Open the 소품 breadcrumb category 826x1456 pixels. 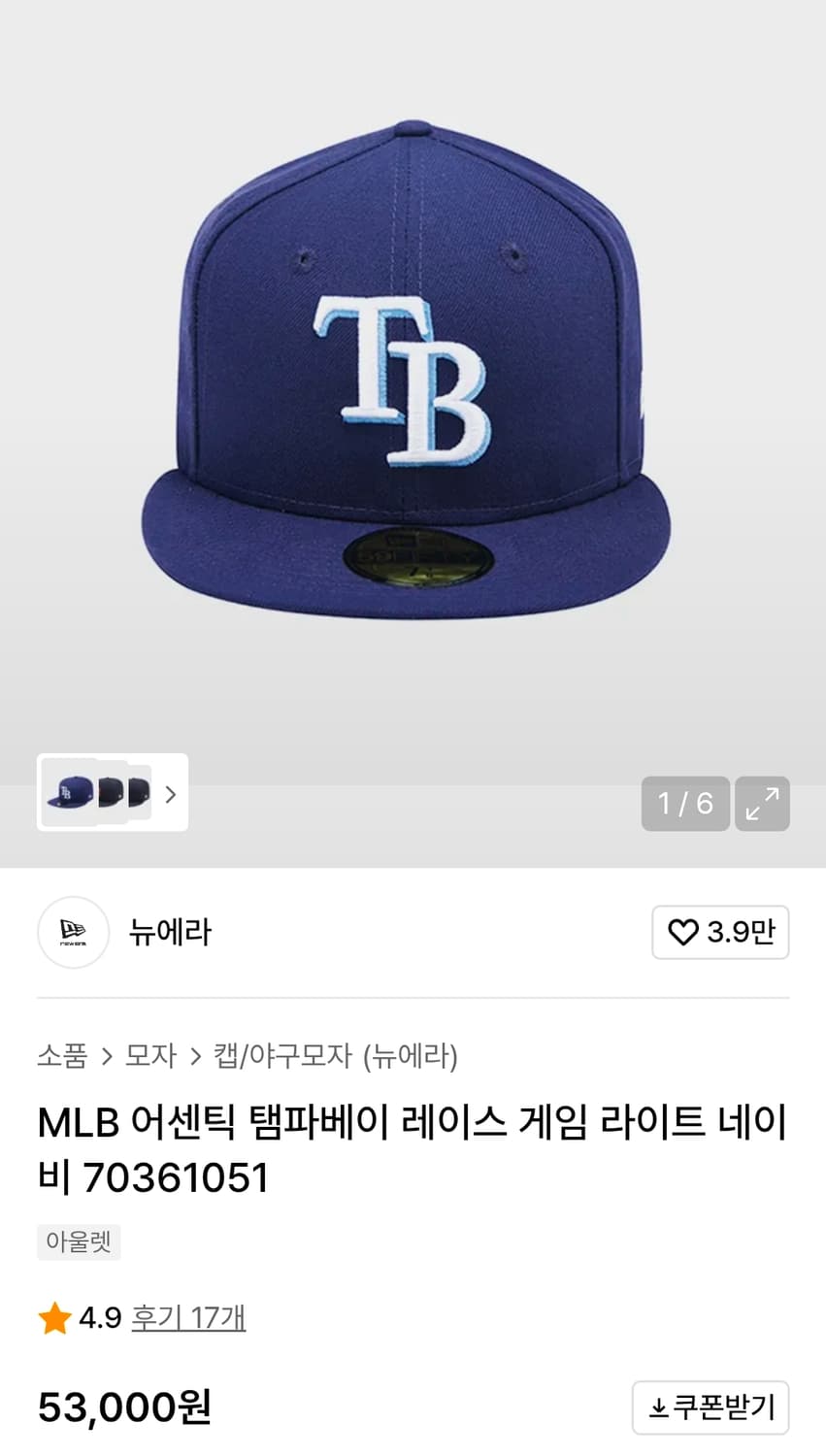pyautogui.click(x=62, y=1057)
